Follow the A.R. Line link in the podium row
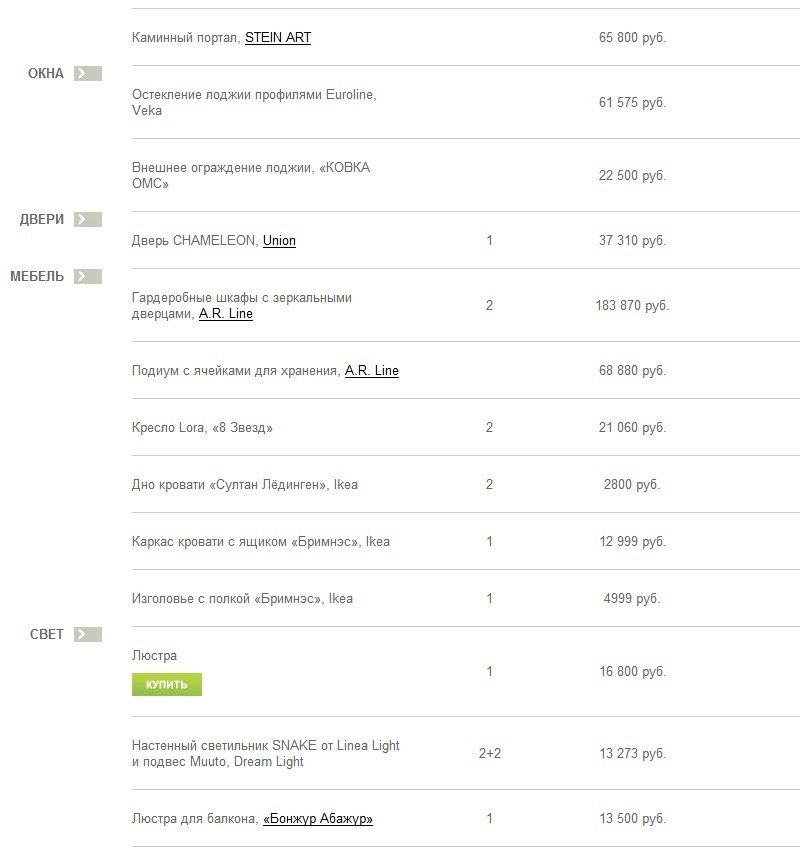Screen dimensions: 808x851 (371, 371)
